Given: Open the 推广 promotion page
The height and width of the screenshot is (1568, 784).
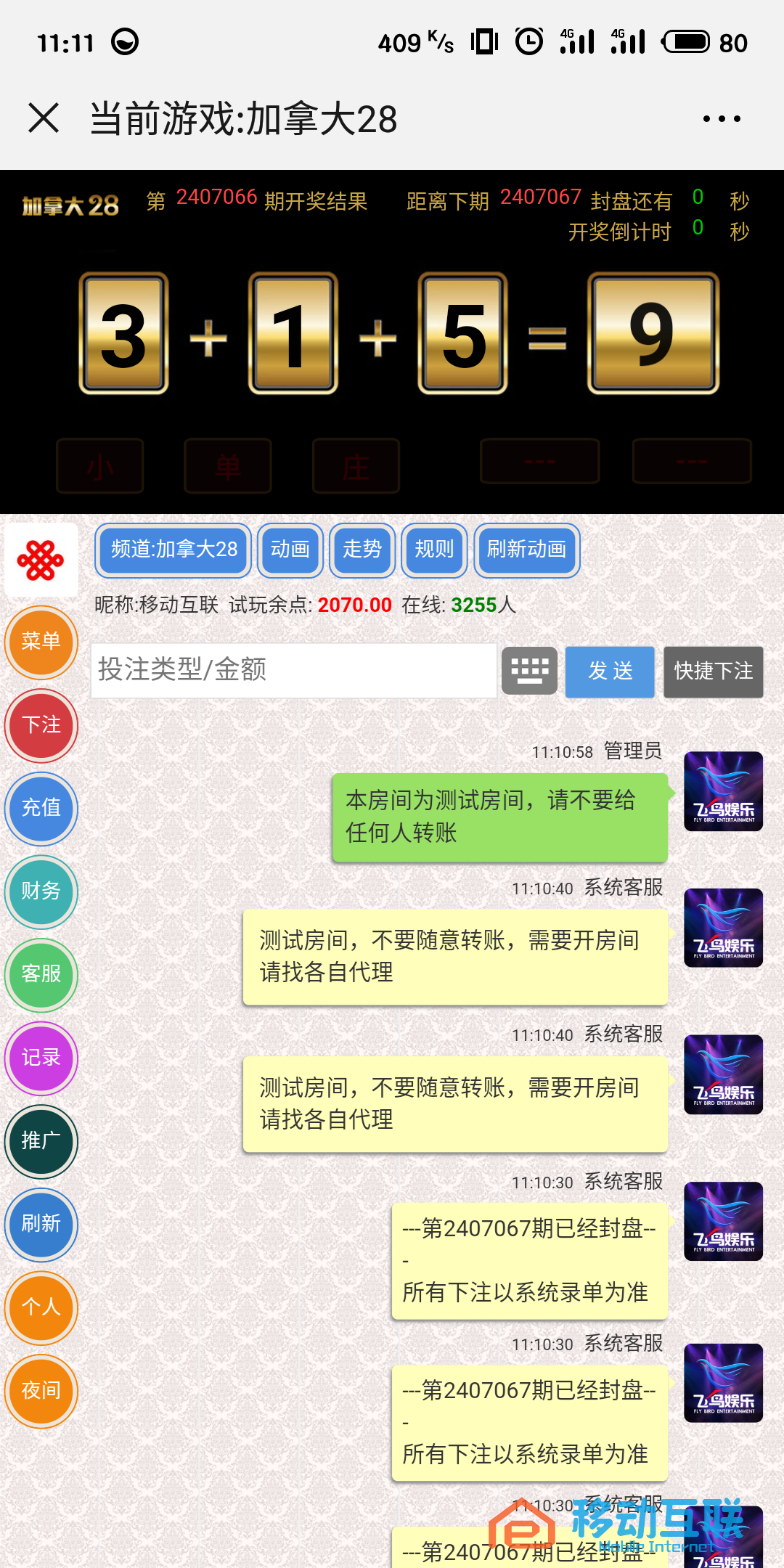Looking at the screenshot, I should pos(41,1141).
